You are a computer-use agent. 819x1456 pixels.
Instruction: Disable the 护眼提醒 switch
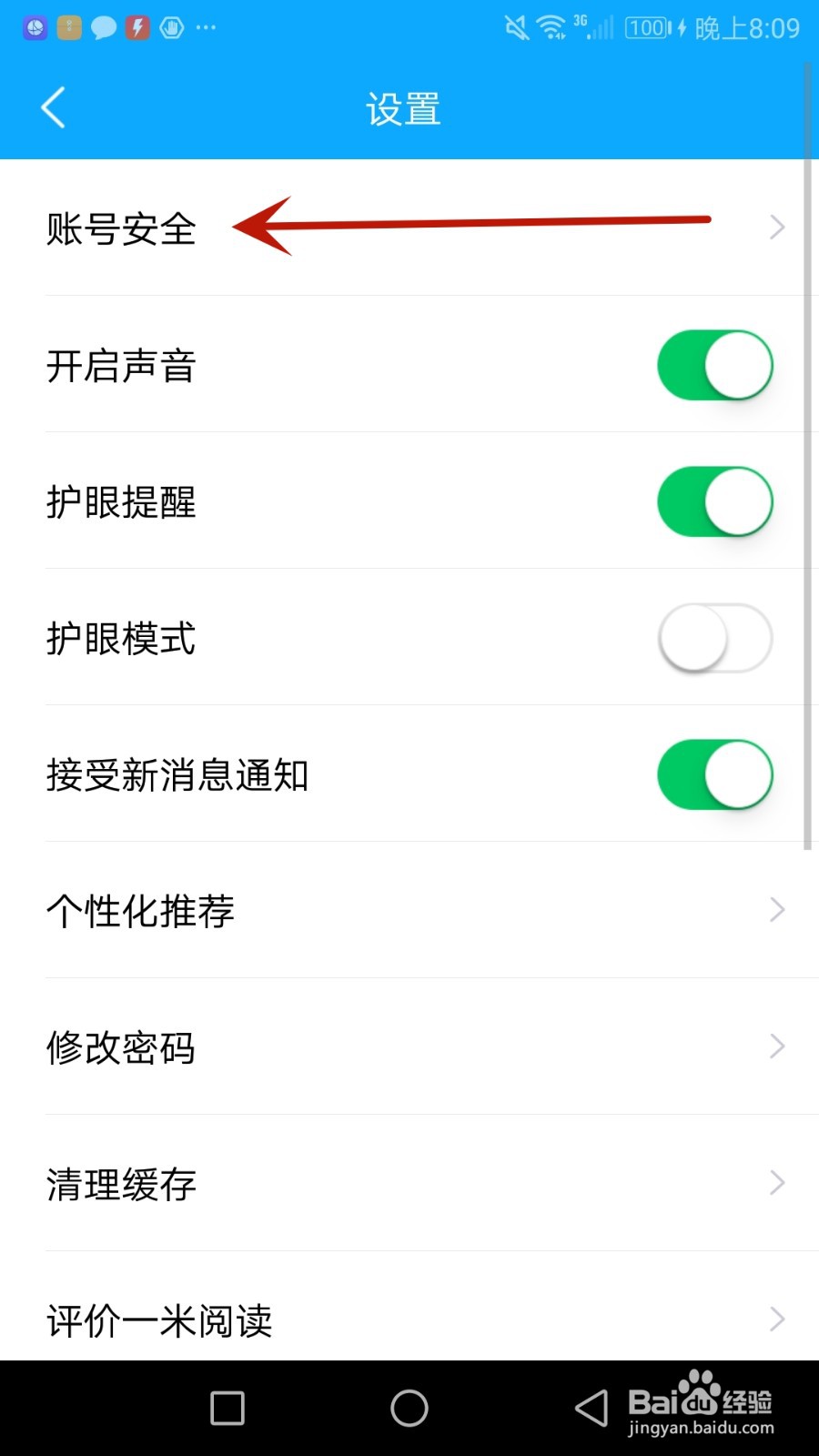[x=714, y=501]
